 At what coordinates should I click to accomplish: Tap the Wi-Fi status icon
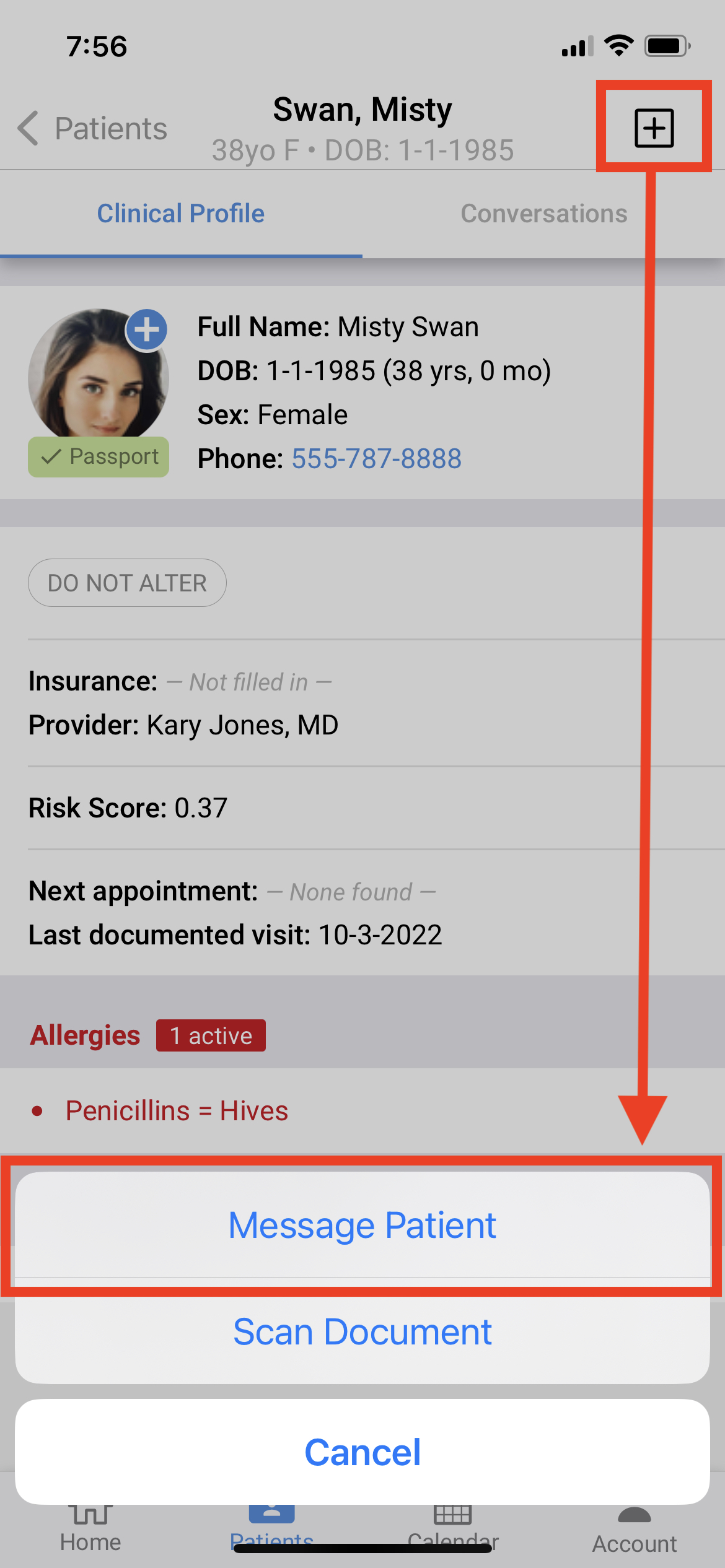618,45
